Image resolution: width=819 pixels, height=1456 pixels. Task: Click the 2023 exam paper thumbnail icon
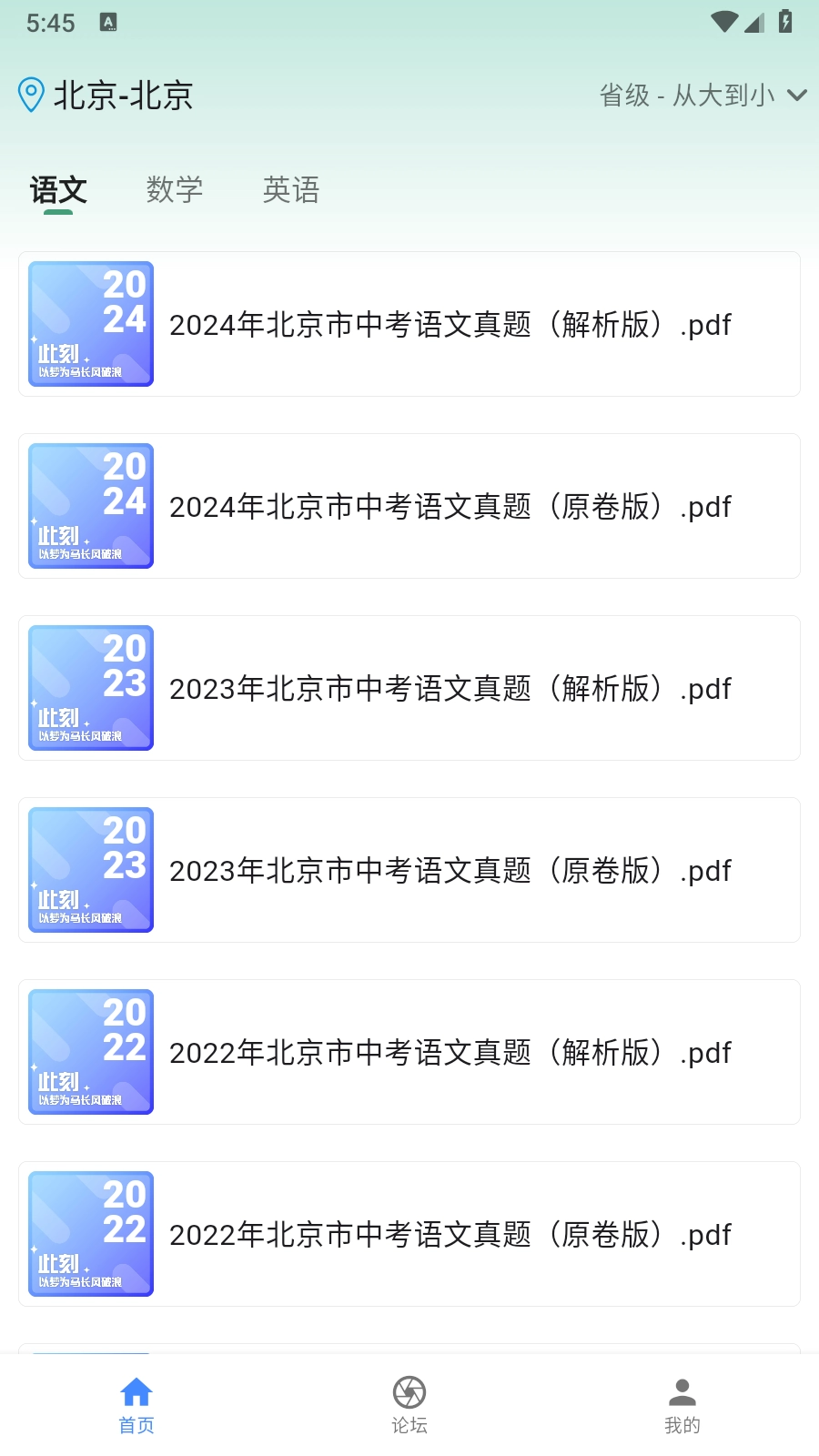90,688
